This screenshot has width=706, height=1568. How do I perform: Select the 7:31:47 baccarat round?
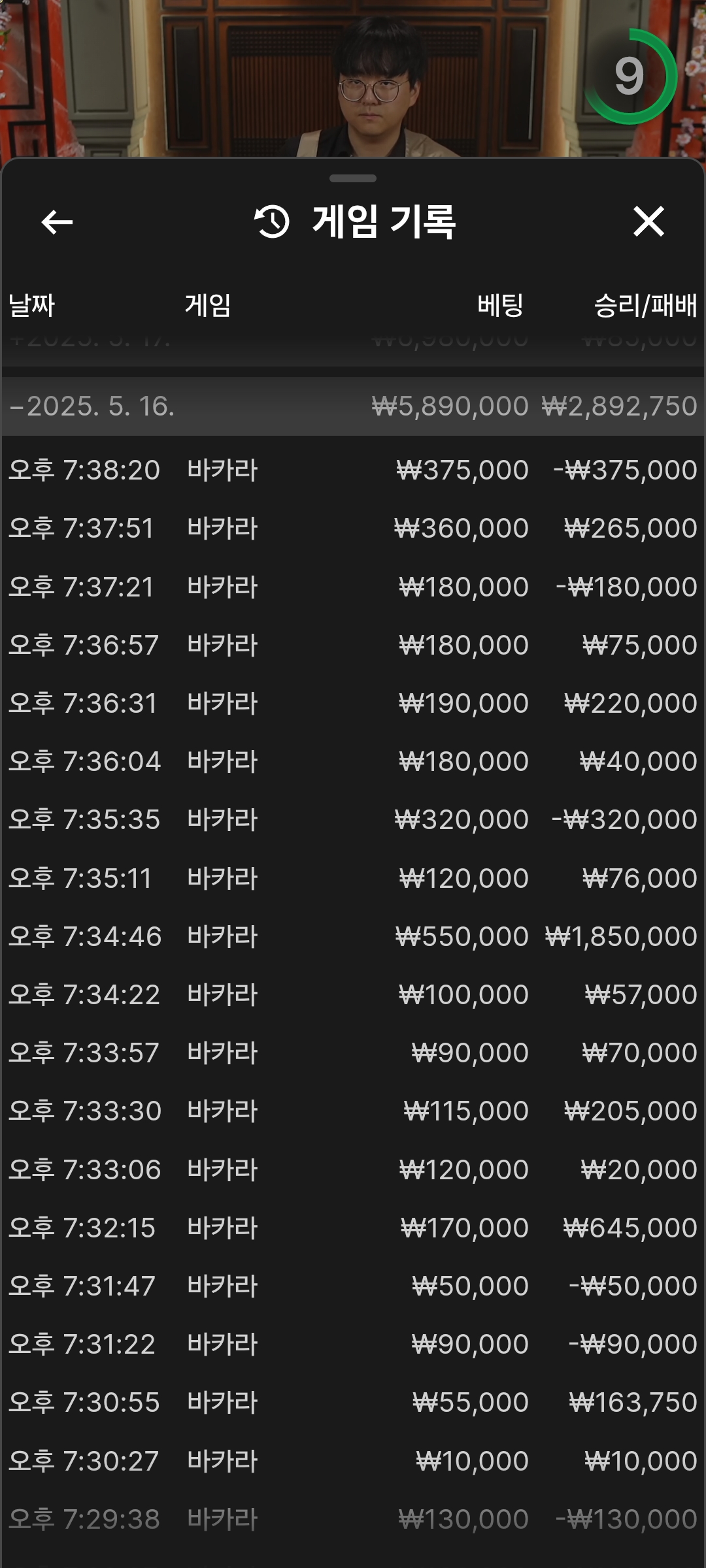click(353, 1286)
